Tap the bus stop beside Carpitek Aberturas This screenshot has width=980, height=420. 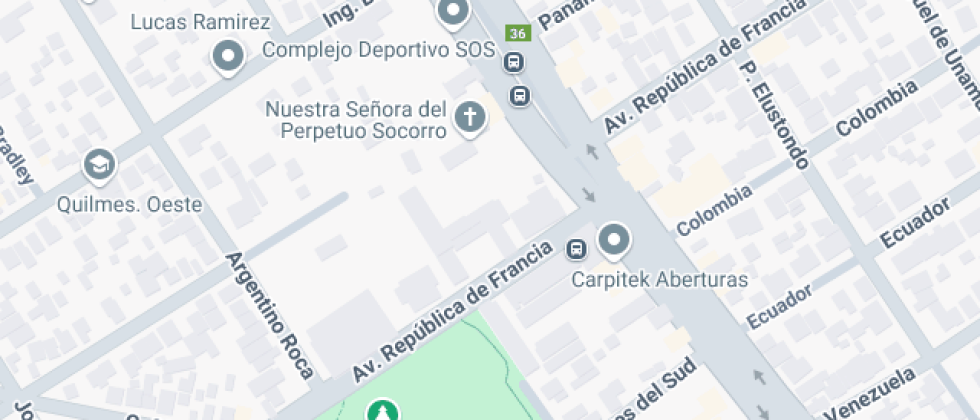[x=577, y=248]
